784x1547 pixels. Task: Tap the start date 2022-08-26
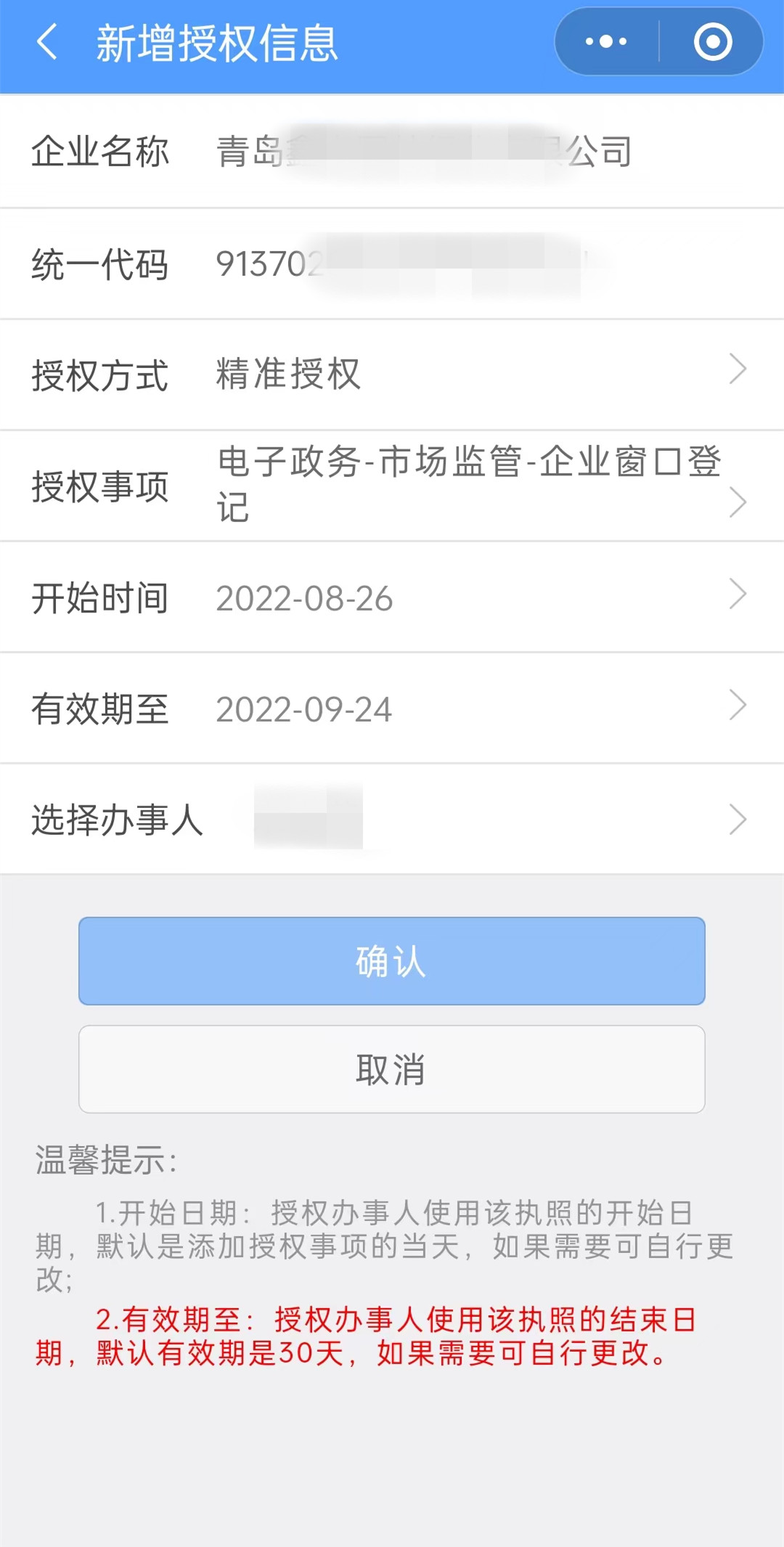click(305, 597)
